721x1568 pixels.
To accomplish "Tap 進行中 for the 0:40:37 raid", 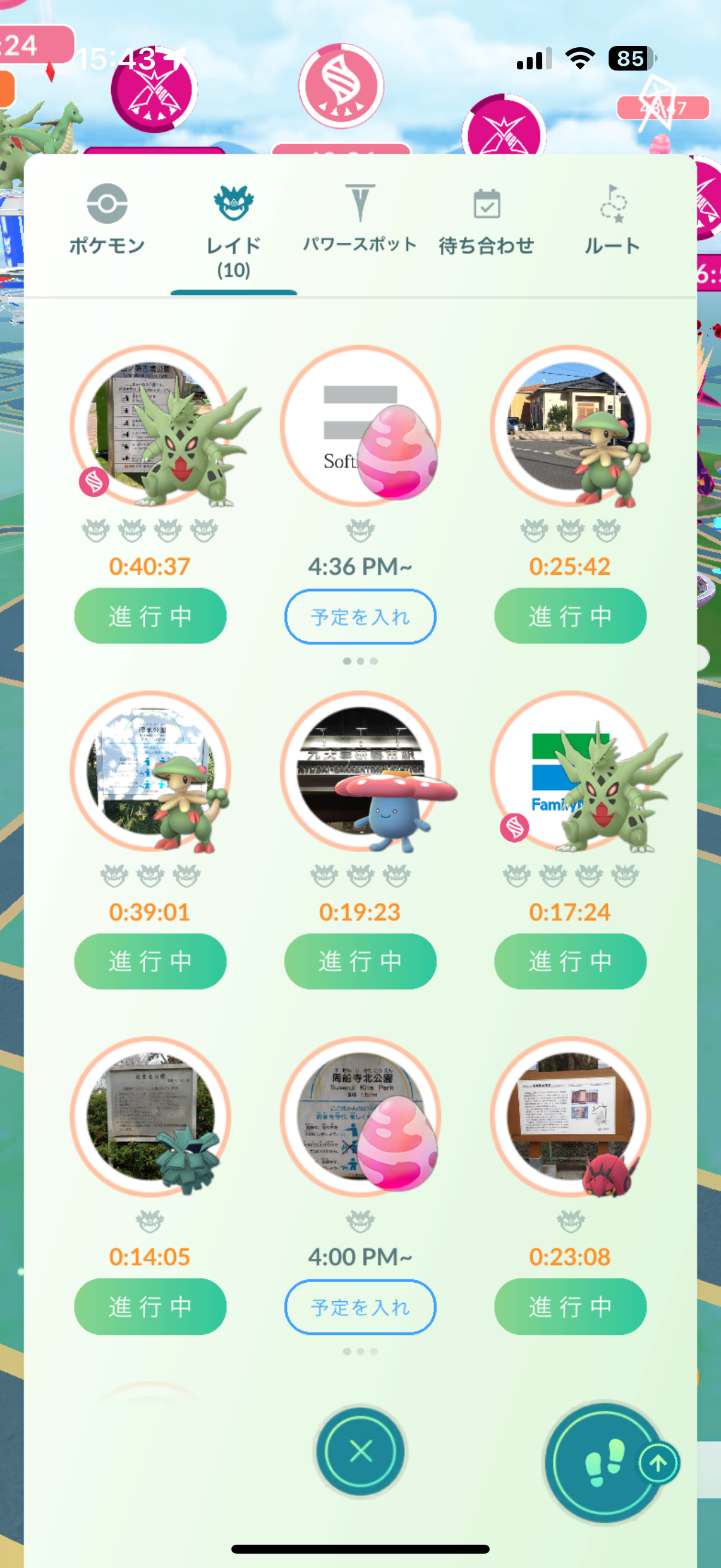I will tap(150, 616).
